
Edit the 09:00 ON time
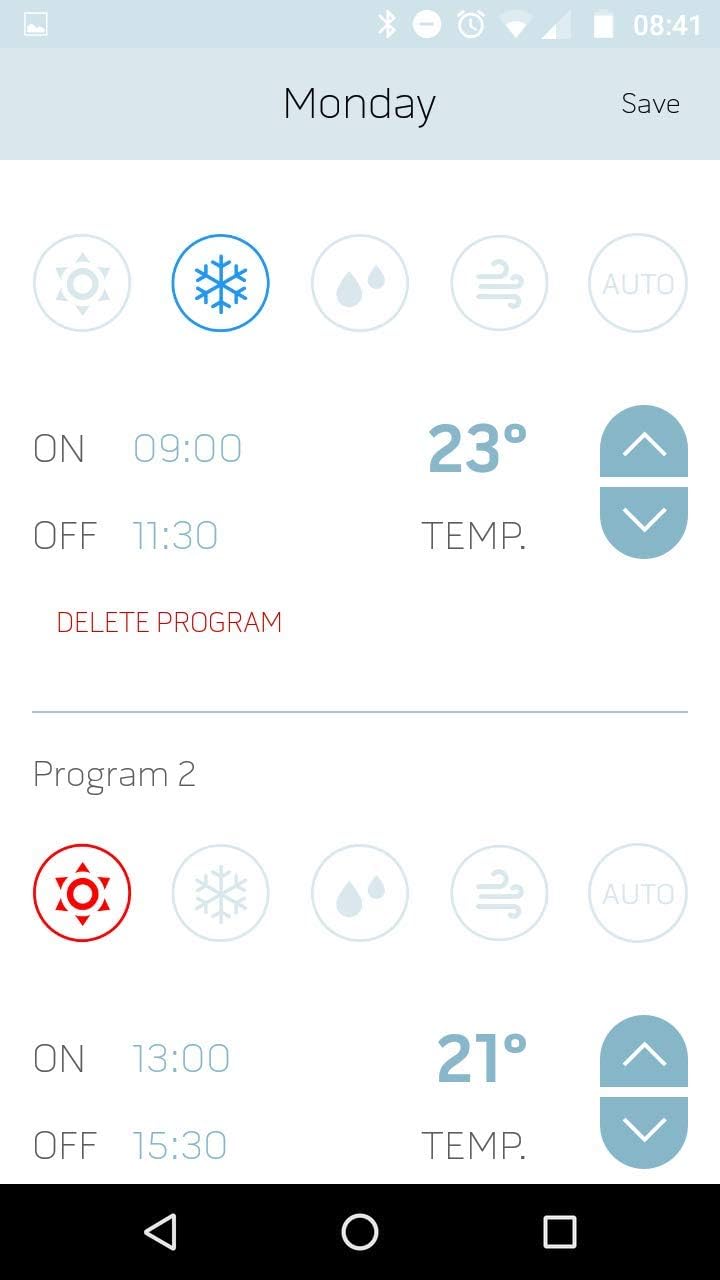[187, 447]
